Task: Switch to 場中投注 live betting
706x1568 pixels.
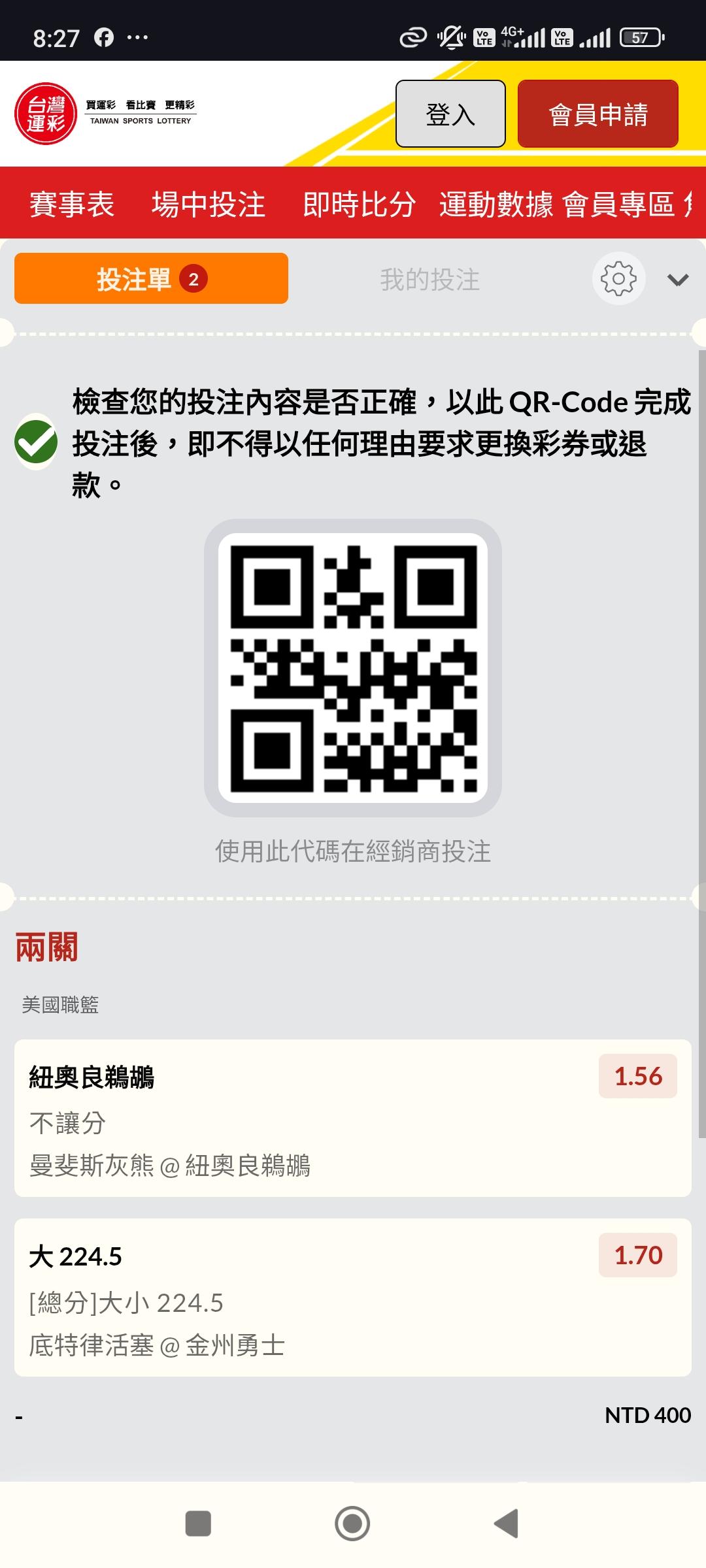Action: tap(209, 204)
